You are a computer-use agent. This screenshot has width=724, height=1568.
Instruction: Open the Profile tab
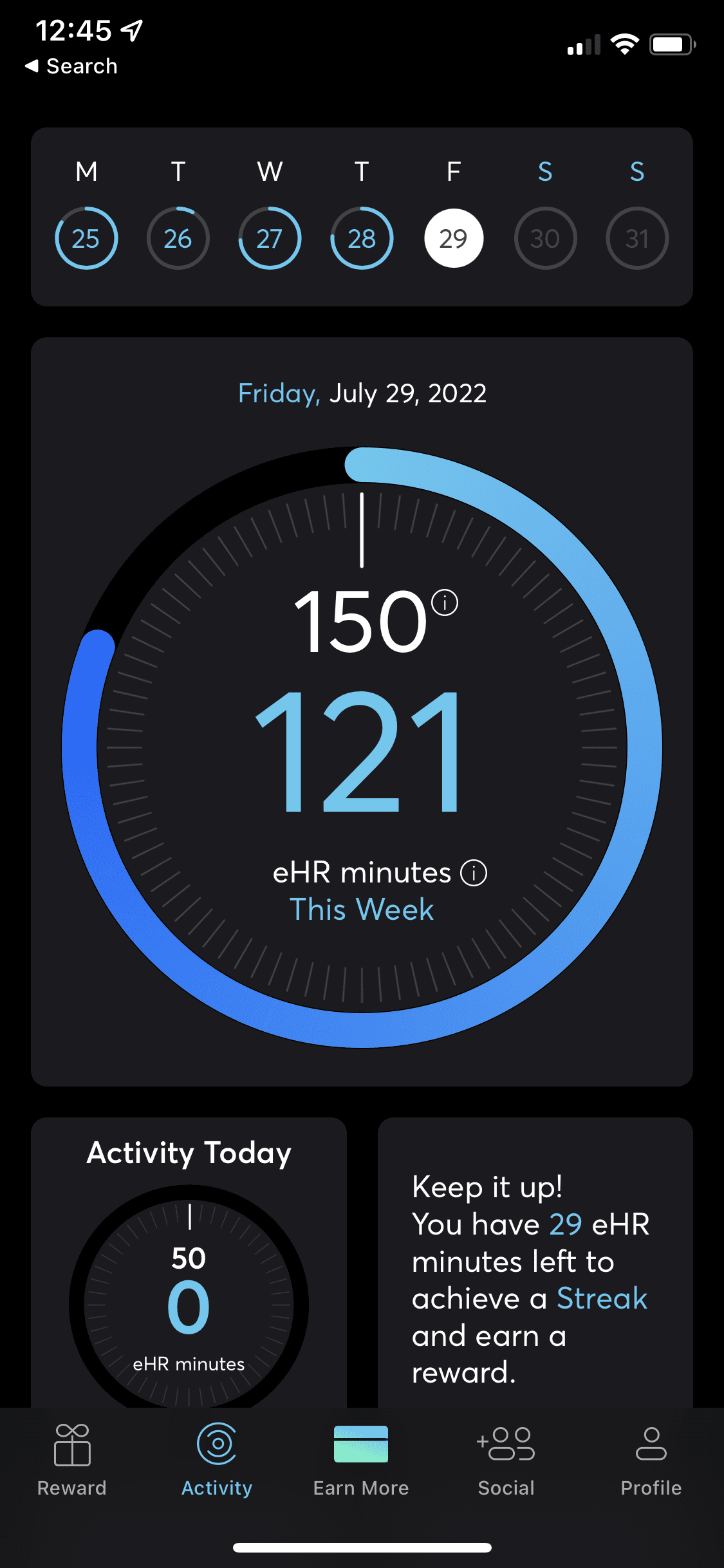(651, 1459)
